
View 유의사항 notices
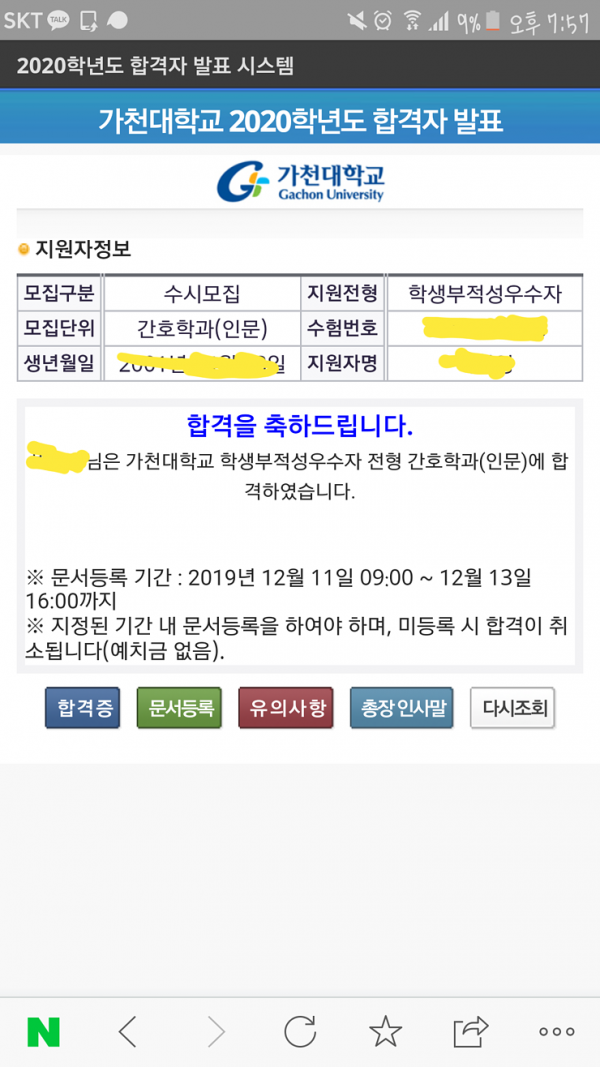(x=285, y=708)
